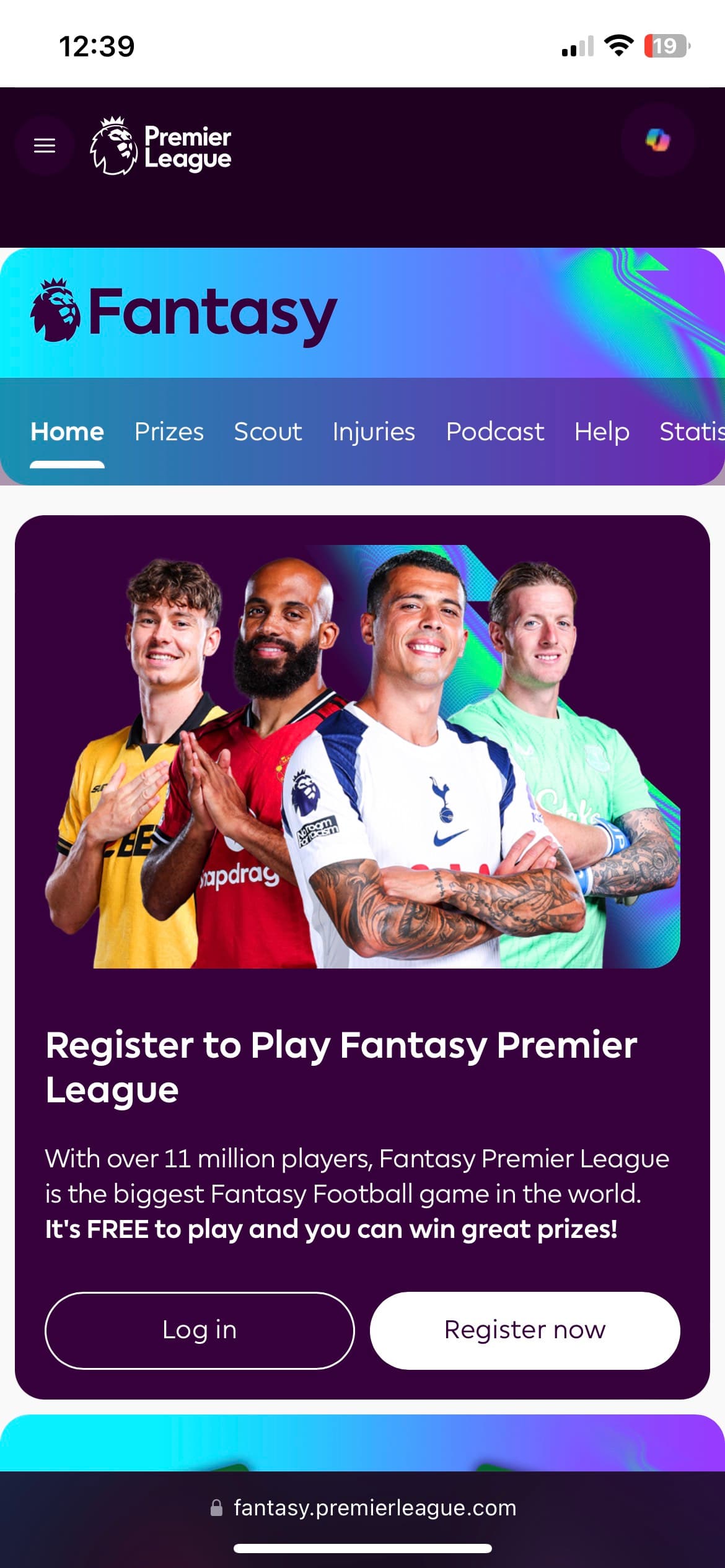725x1568 pixels.
Task: Switch to the Statistics tab
Action: [691, 432]
